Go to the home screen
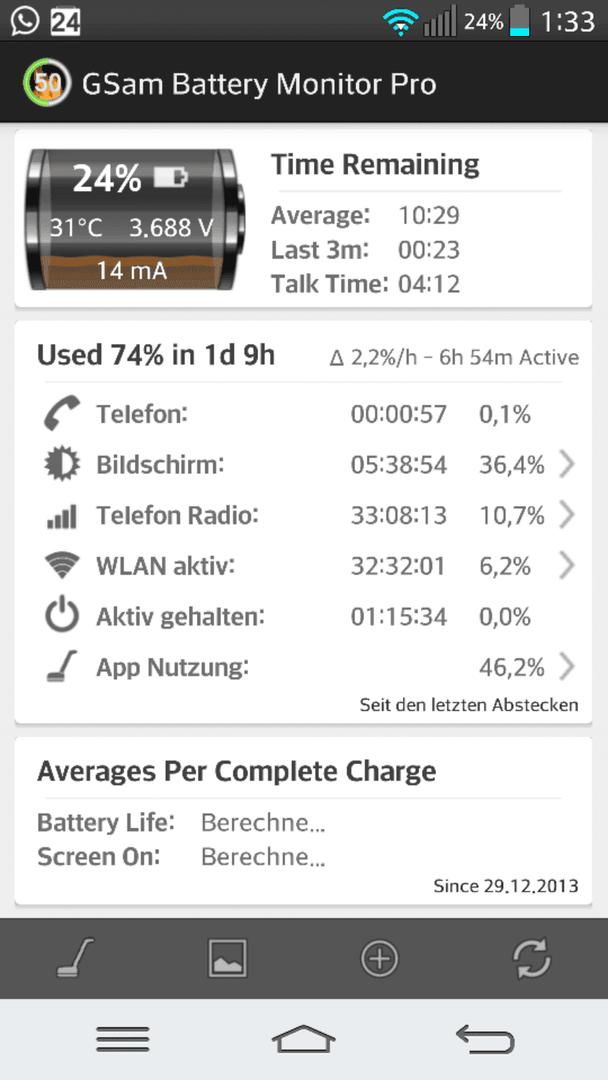This screenshot has width=608, height=1080. click(x=304, y=1039)
